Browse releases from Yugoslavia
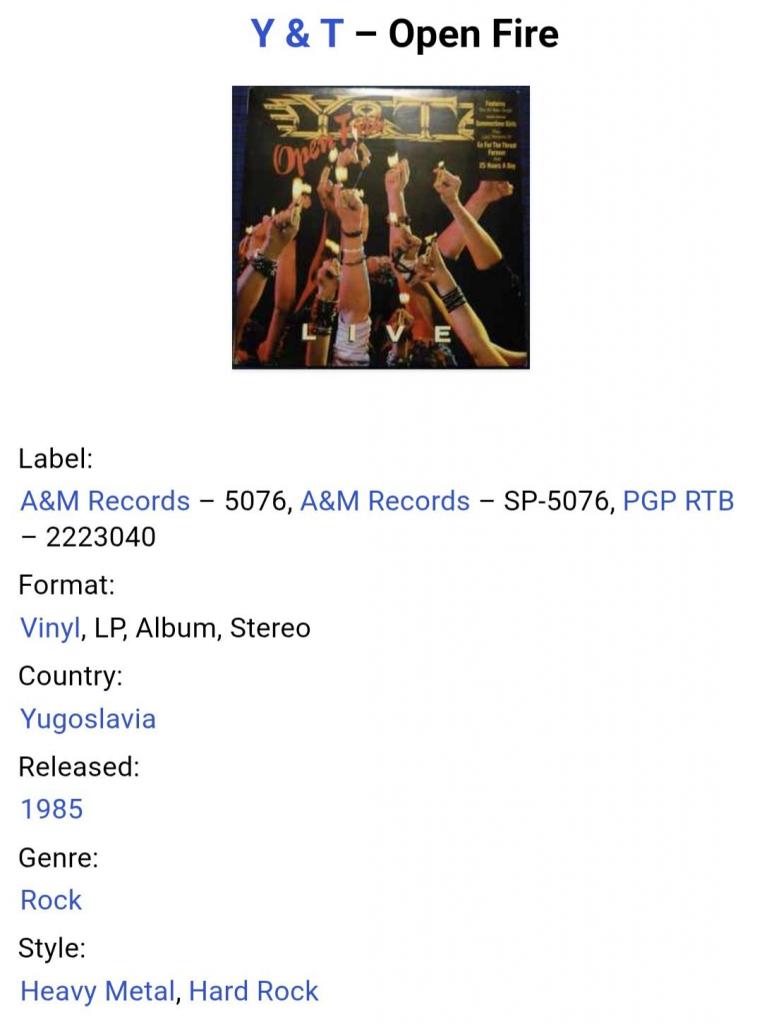 click(88, 719)
